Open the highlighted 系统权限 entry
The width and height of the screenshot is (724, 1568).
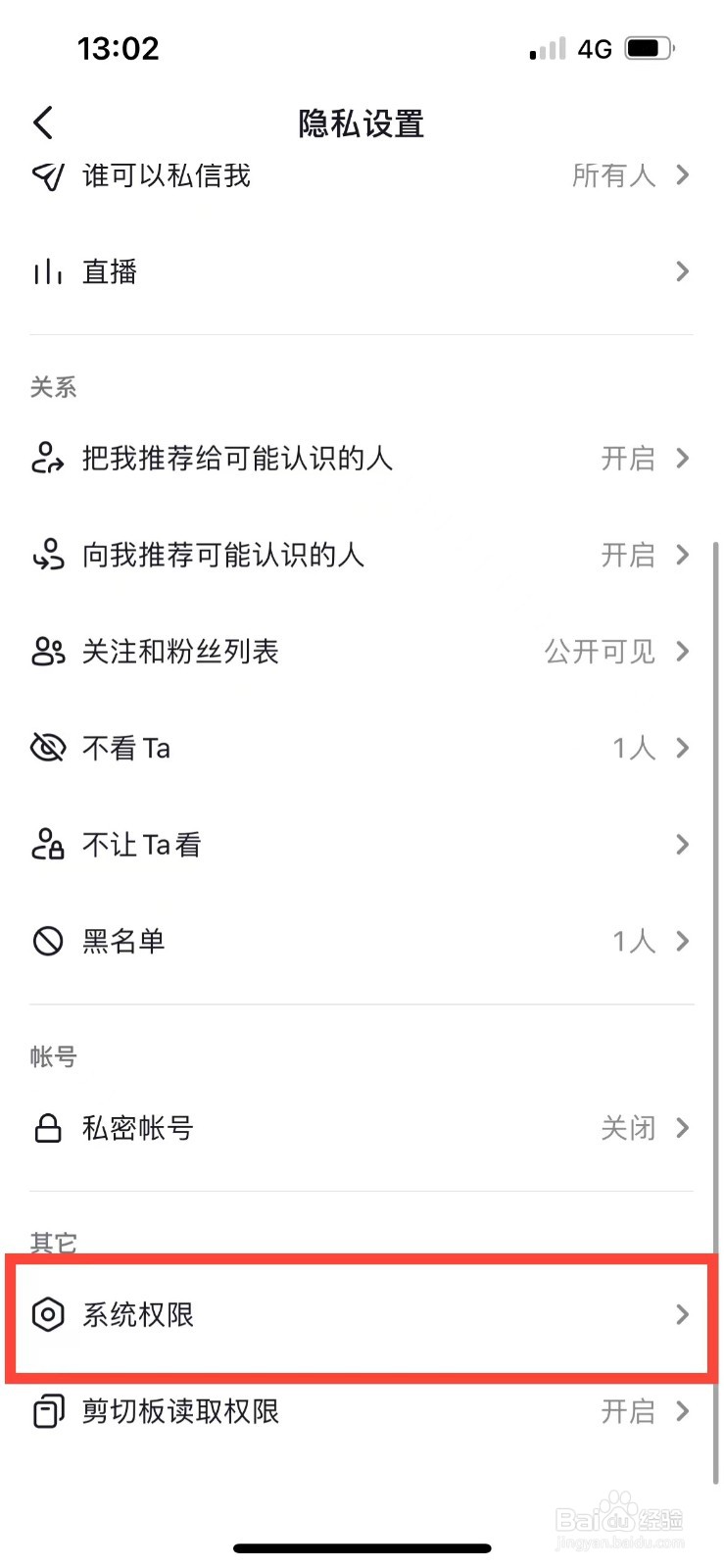tap(362, 1316)
